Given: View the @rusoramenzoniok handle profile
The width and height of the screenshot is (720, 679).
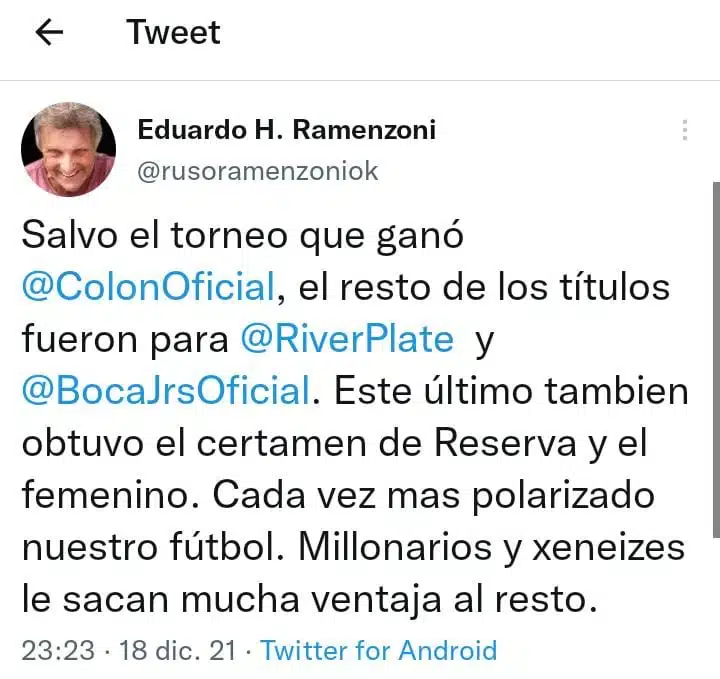Looking at the screenshot, I should pos(257,171).
